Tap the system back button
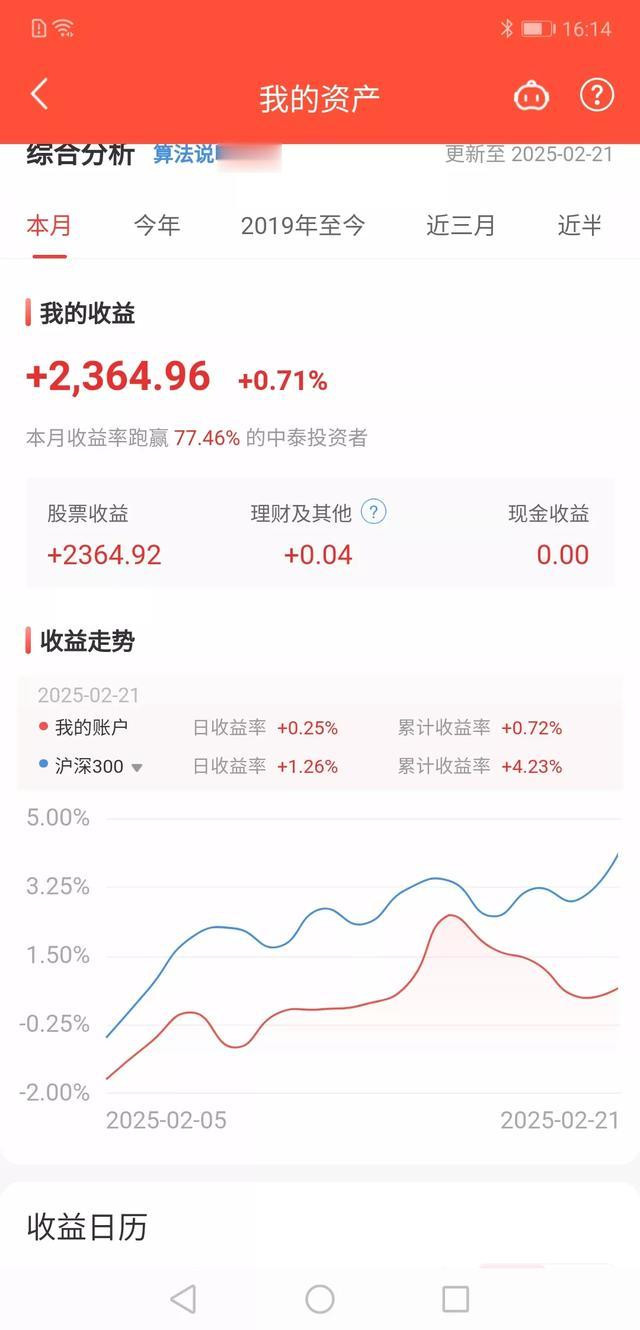The width and height of the screenshot is (640, 1330). click(183, 1299)
